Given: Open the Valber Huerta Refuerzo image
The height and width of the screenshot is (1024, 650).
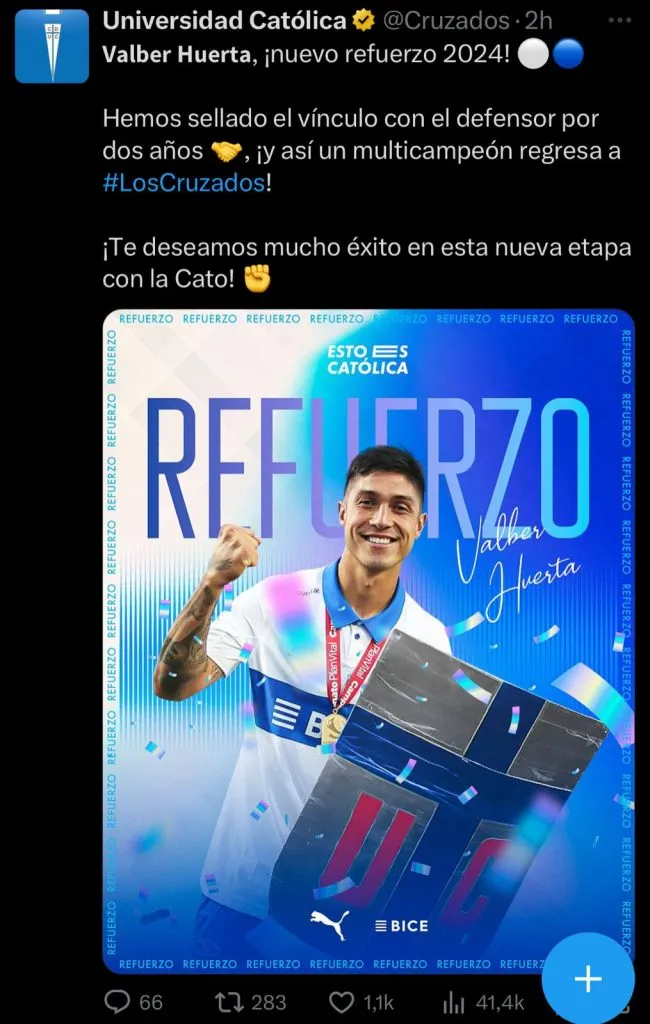Looking at the screenshot, I should pyautogui.click(x=368, y=640).
